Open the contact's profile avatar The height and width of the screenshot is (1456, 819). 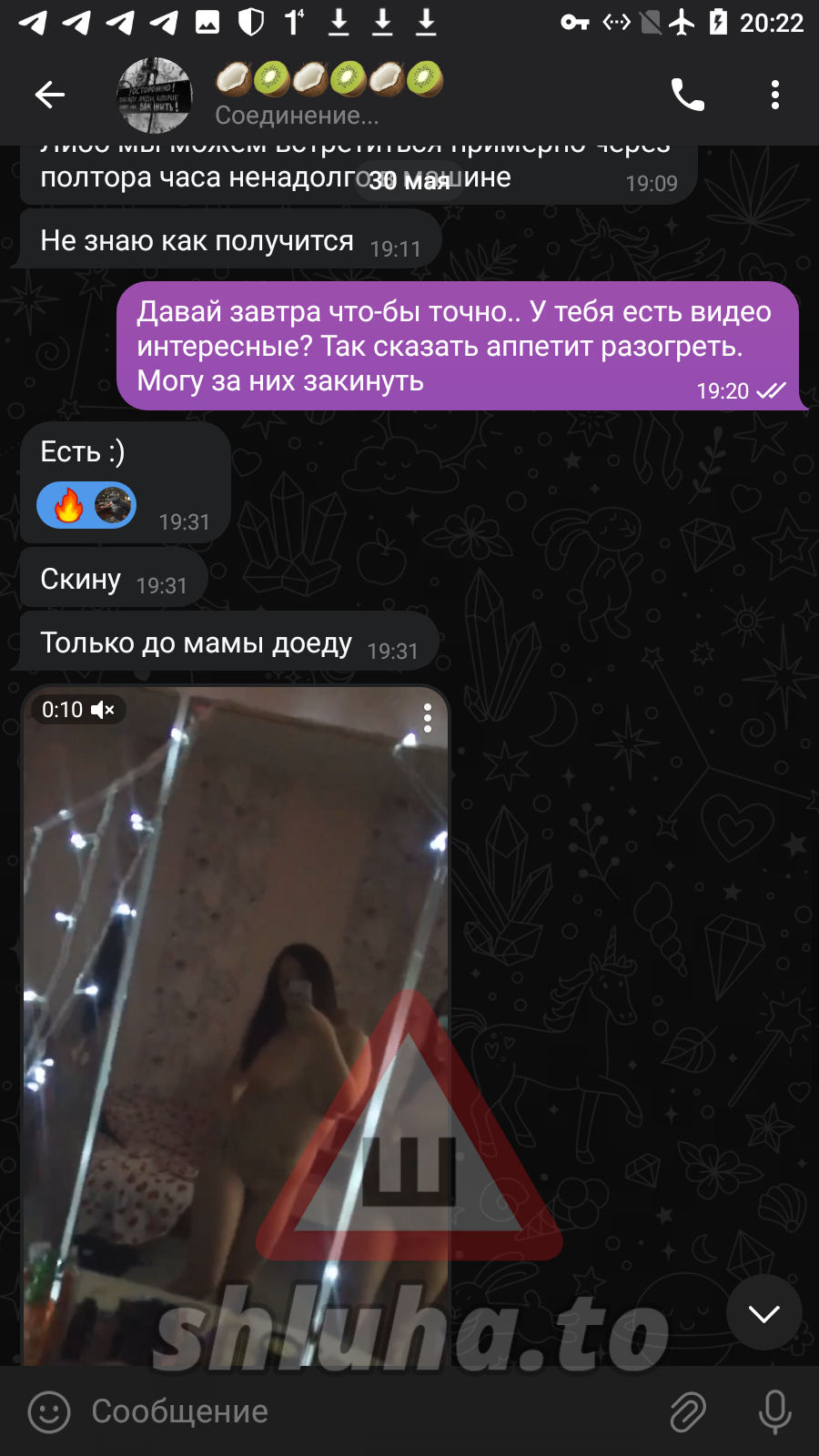[155, 95]
